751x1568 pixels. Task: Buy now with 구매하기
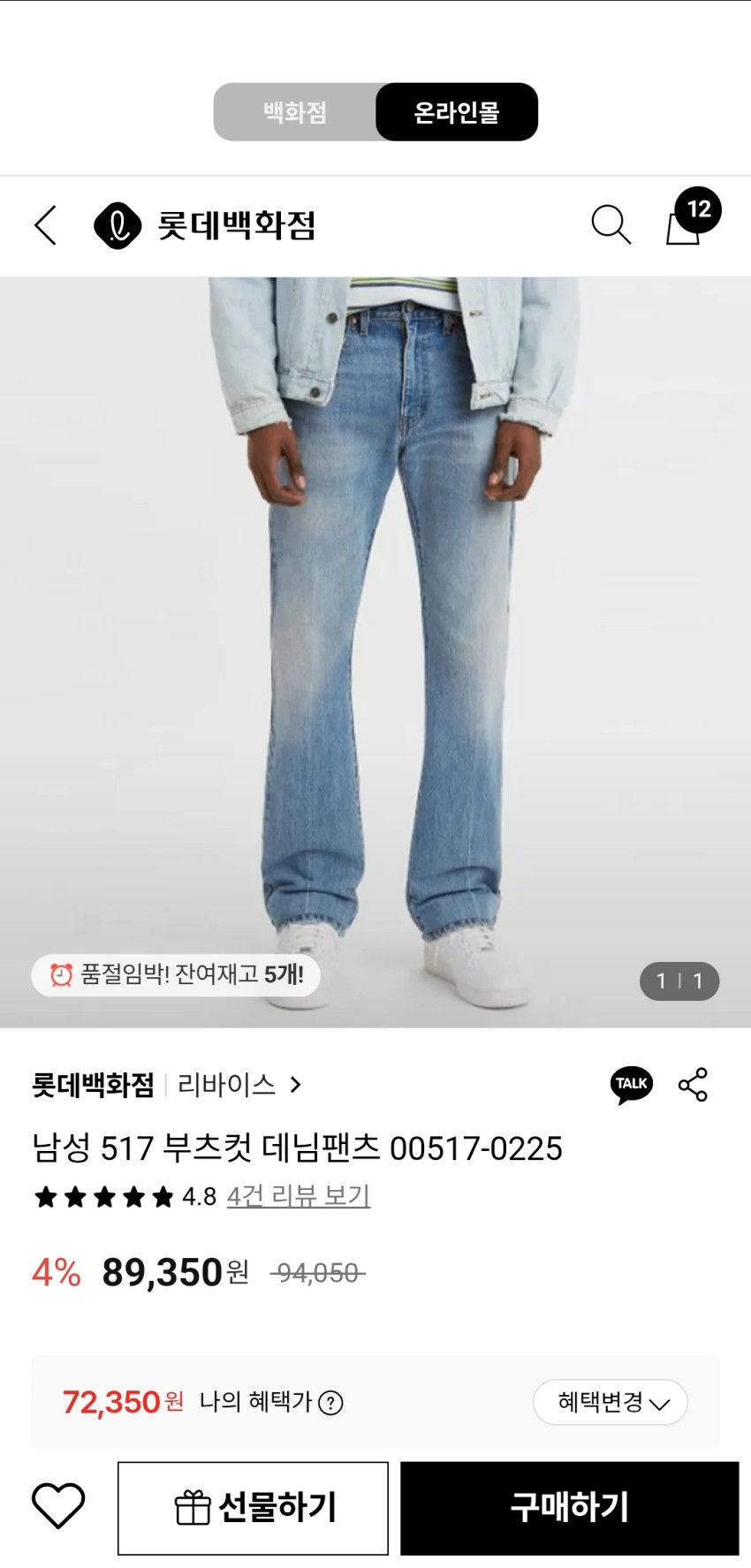pyautogui.click(x=569, y=1508)
